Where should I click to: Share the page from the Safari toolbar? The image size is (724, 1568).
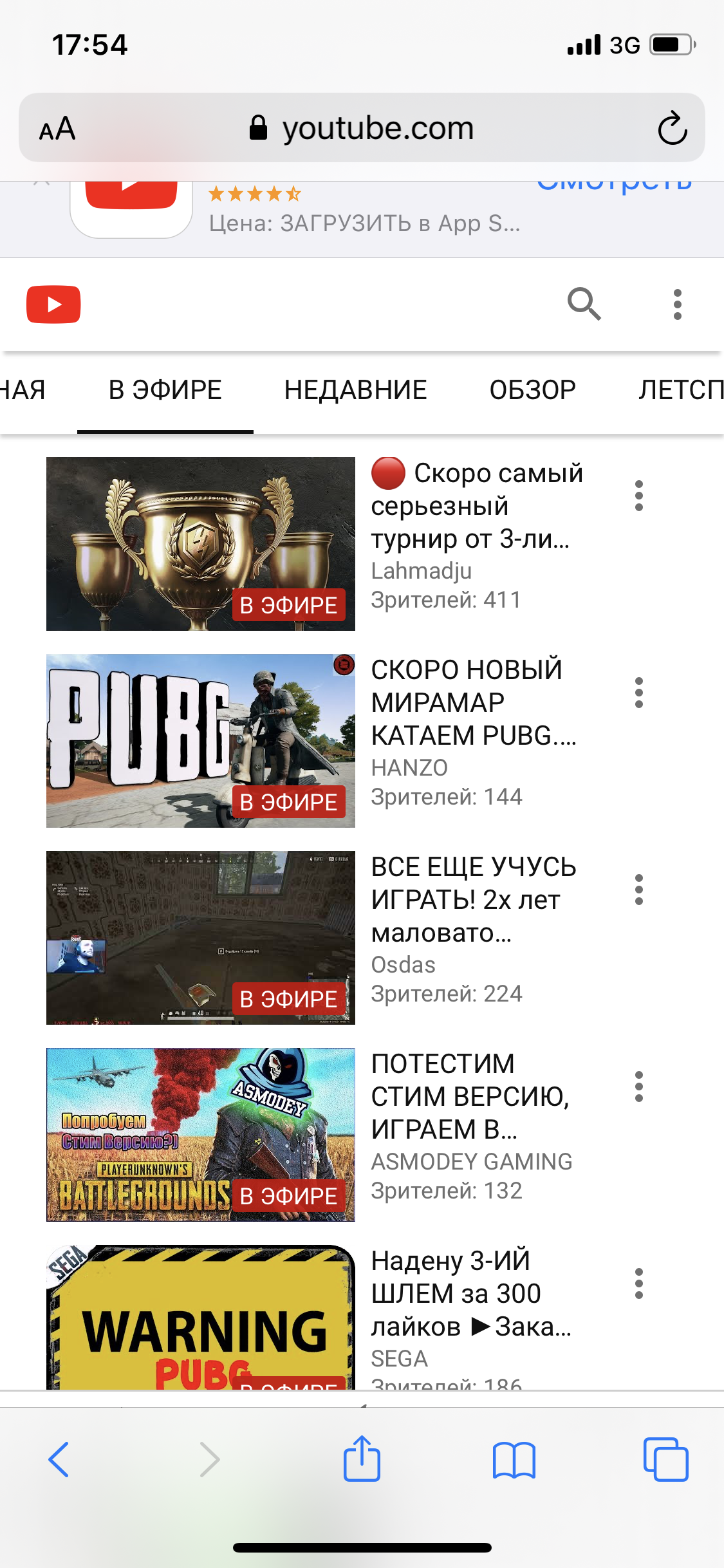pos(362,1459)
